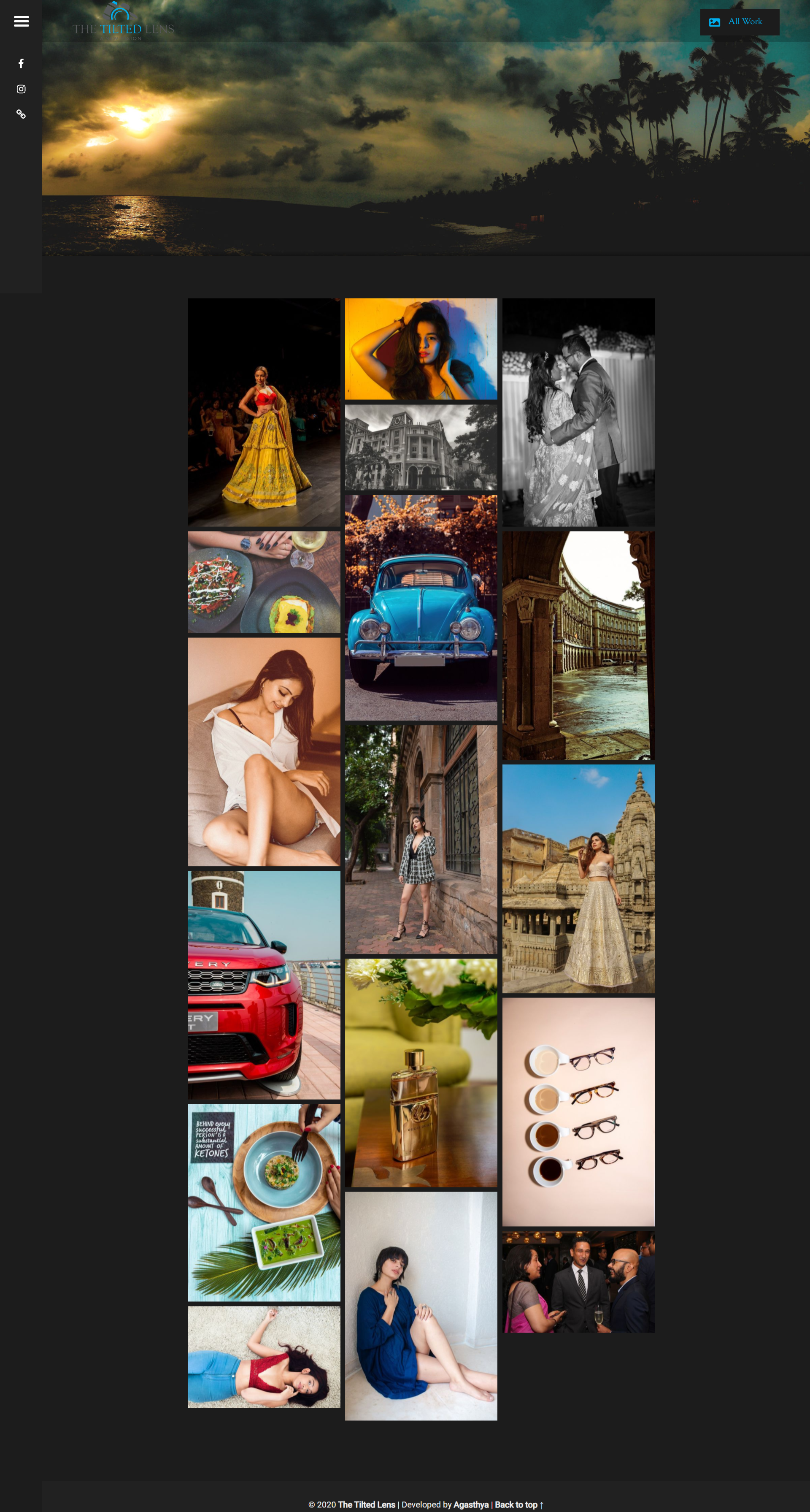Visit the Facebook page icon

click(x=21, y=63)
